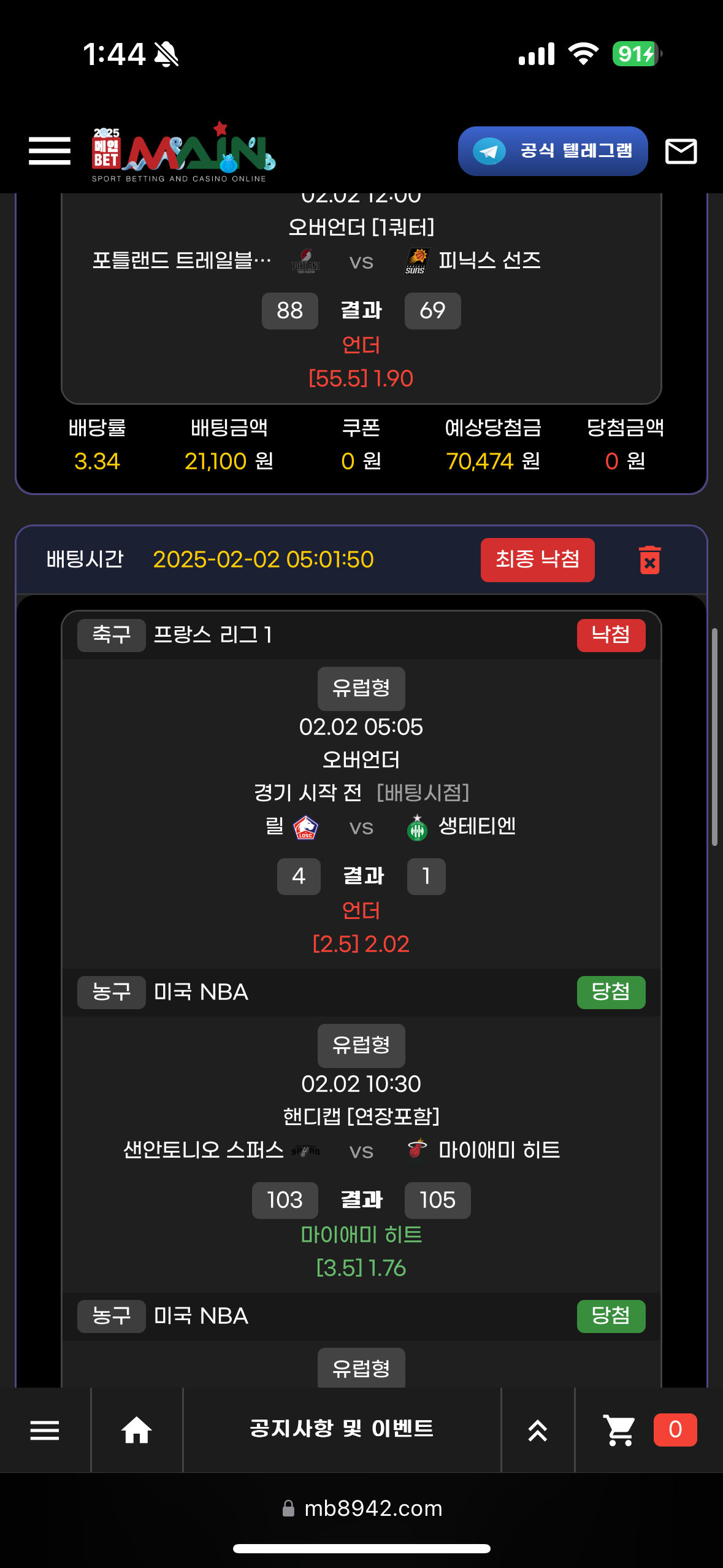
Task: Tap the MAIN BET logo
Action: 183,152
